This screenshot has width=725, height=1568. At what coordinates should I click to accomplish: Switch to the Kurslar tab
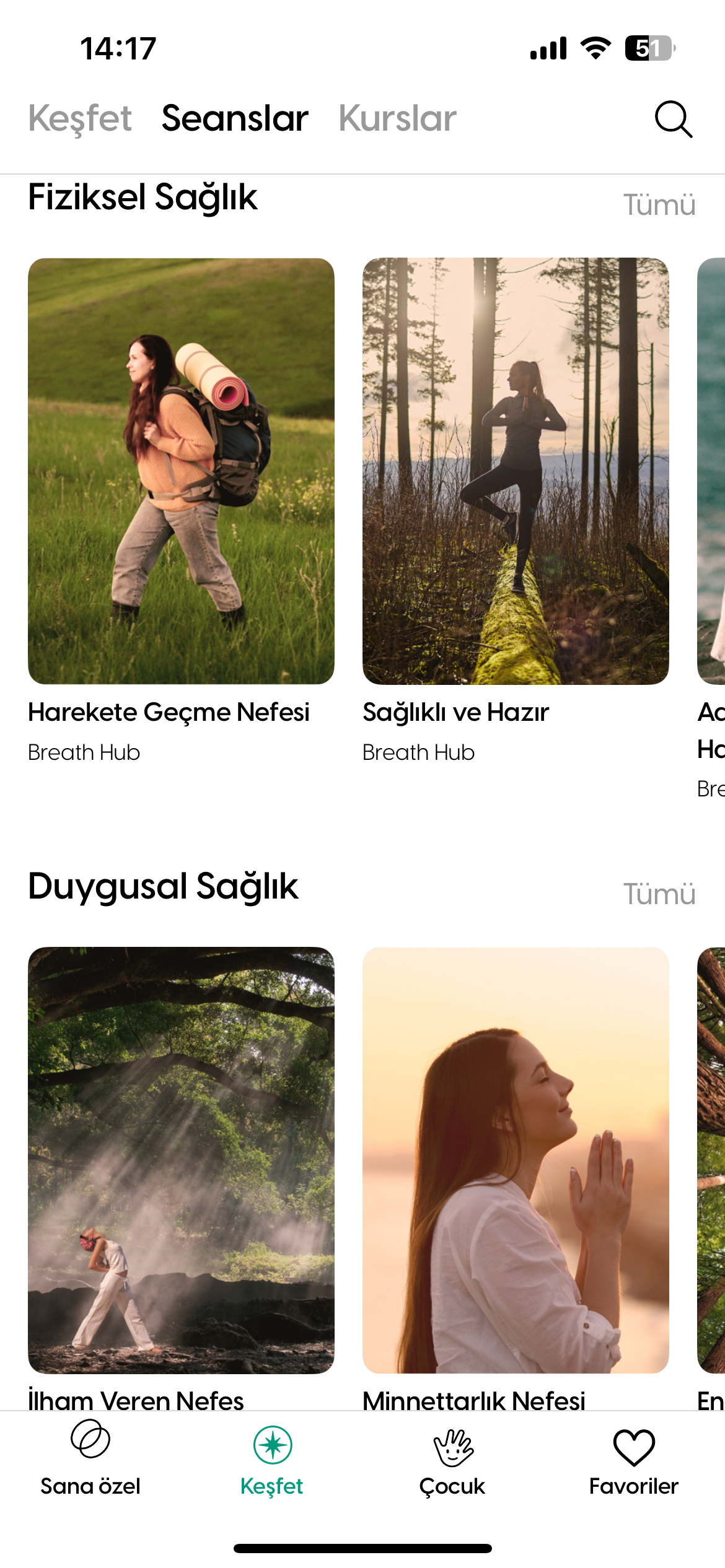click(397, 118)
